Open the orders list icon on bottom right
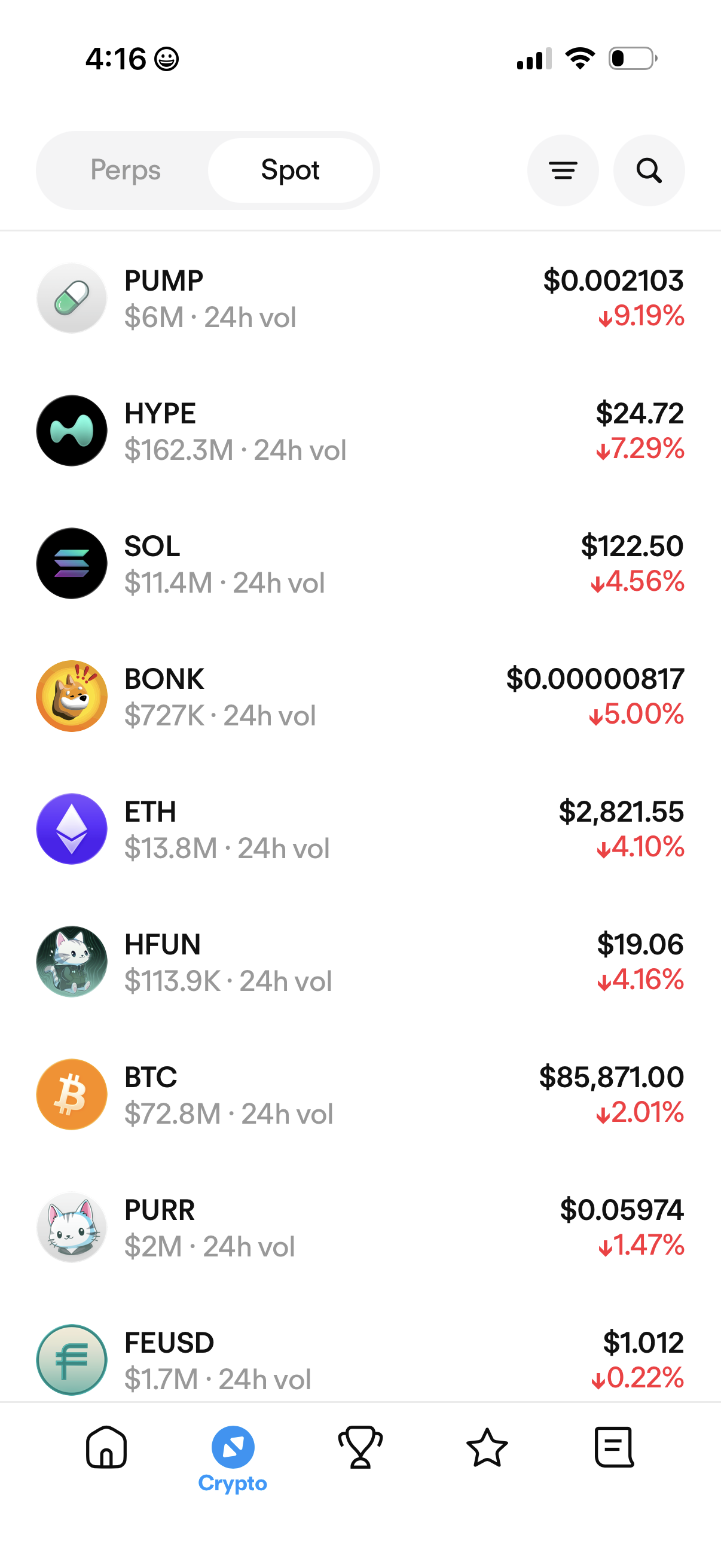The image size is (721, 1568). (x=614, y=1448)
